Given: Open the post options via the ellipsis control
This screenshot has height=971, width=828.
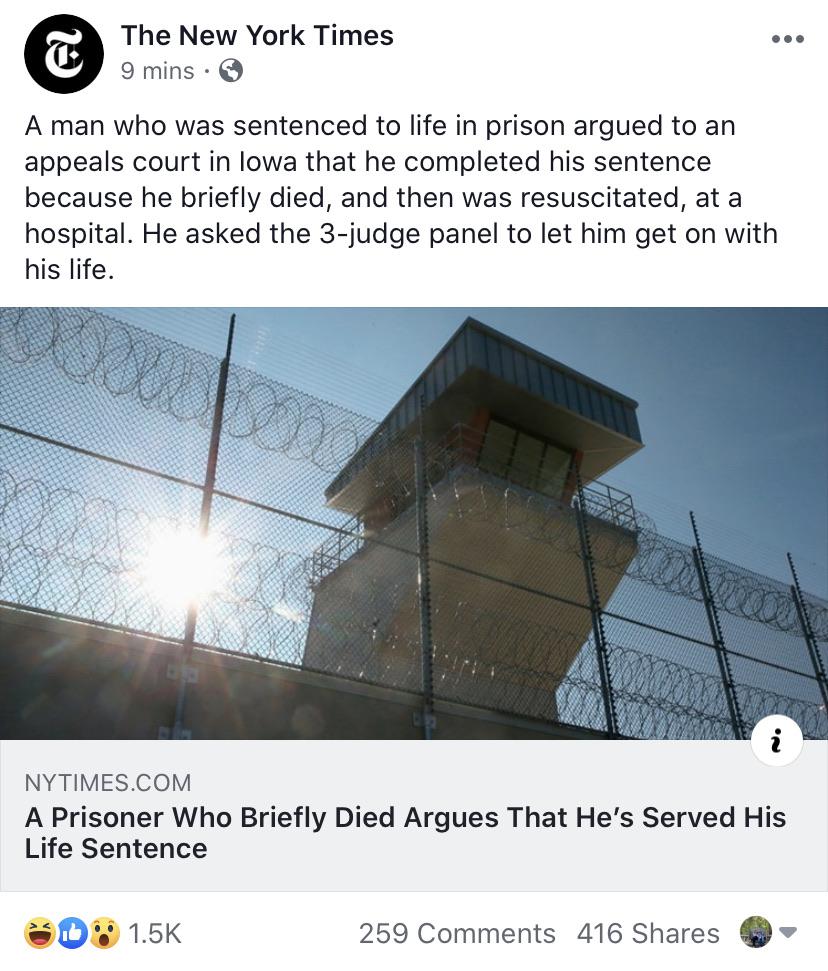Looking at the screenshot, I should click(x=786, y=38).
